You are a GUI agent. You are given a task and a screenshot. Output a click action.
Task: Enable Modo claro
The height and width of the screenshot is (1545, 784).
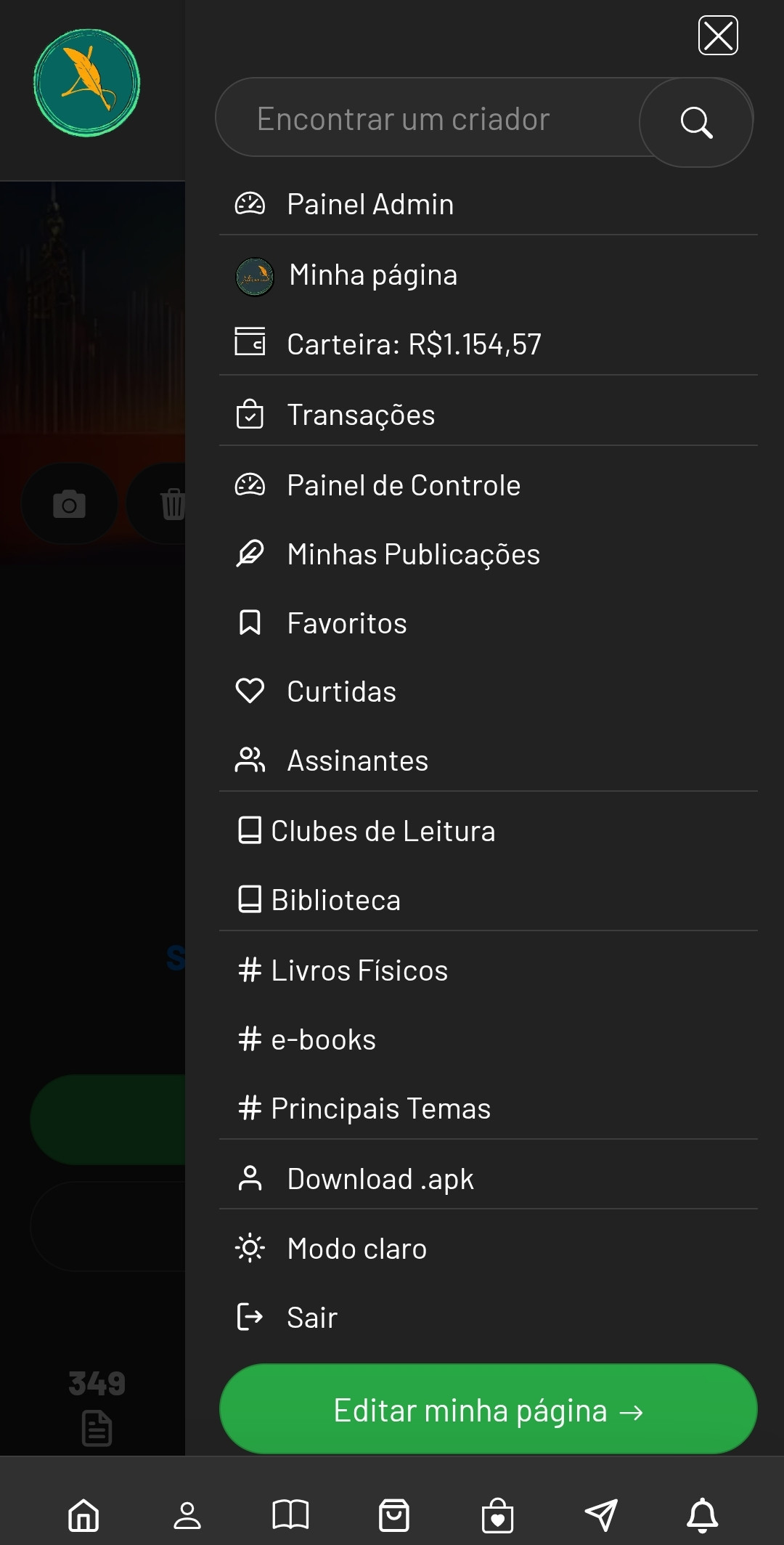(x=356, y=1248)
